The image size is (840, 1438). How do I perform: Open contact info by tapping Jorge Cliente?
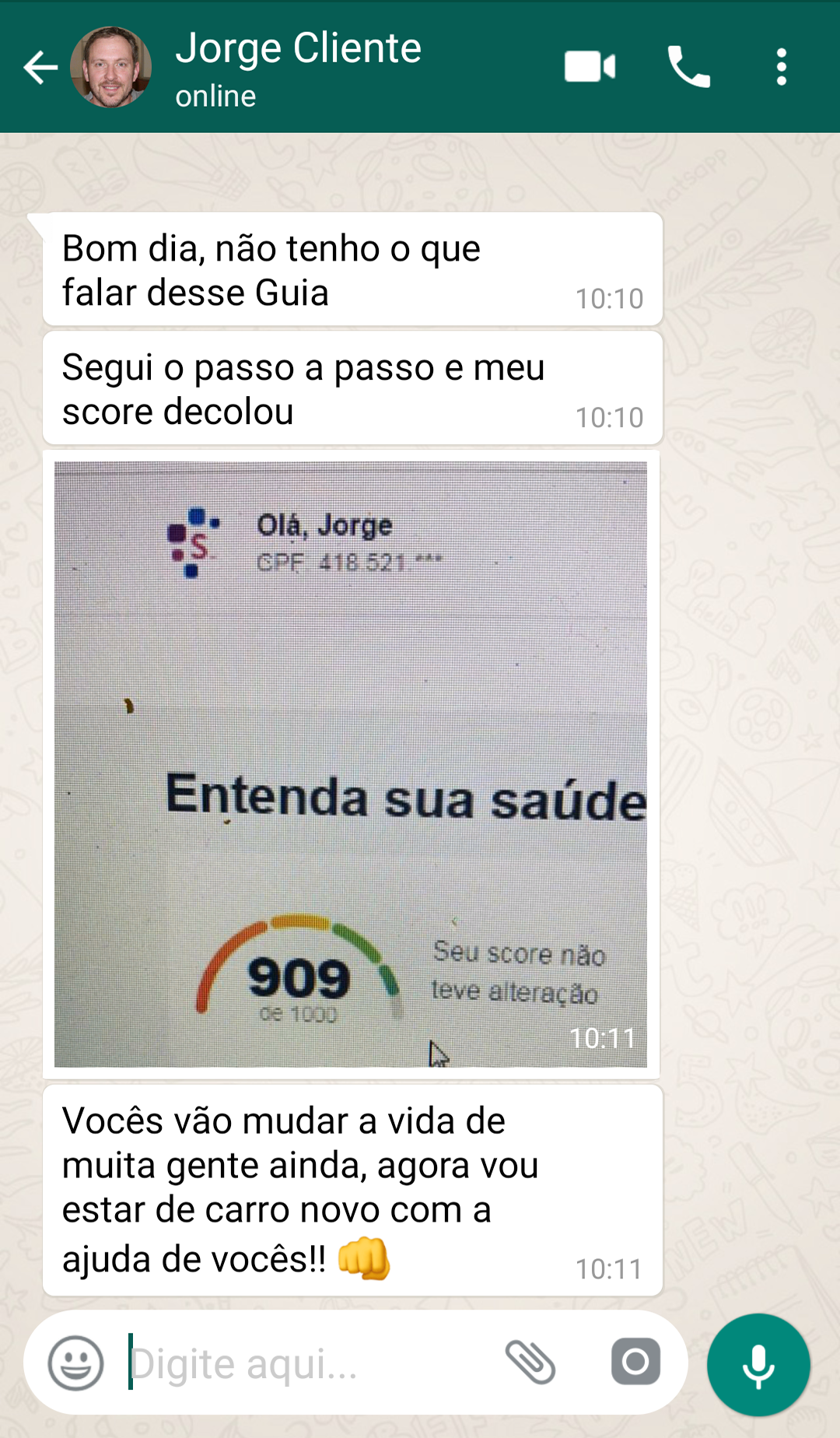tap(299, 48)
